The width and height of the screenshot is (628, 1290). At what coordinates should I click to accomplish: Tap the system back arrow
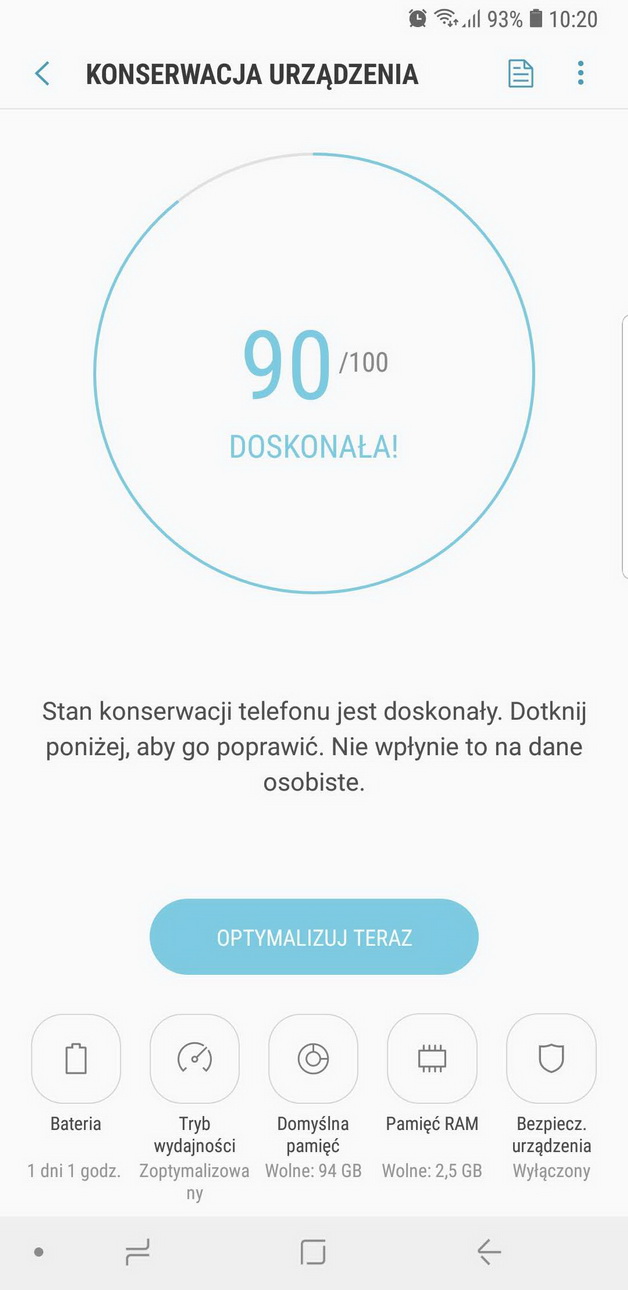point(489,1252)
